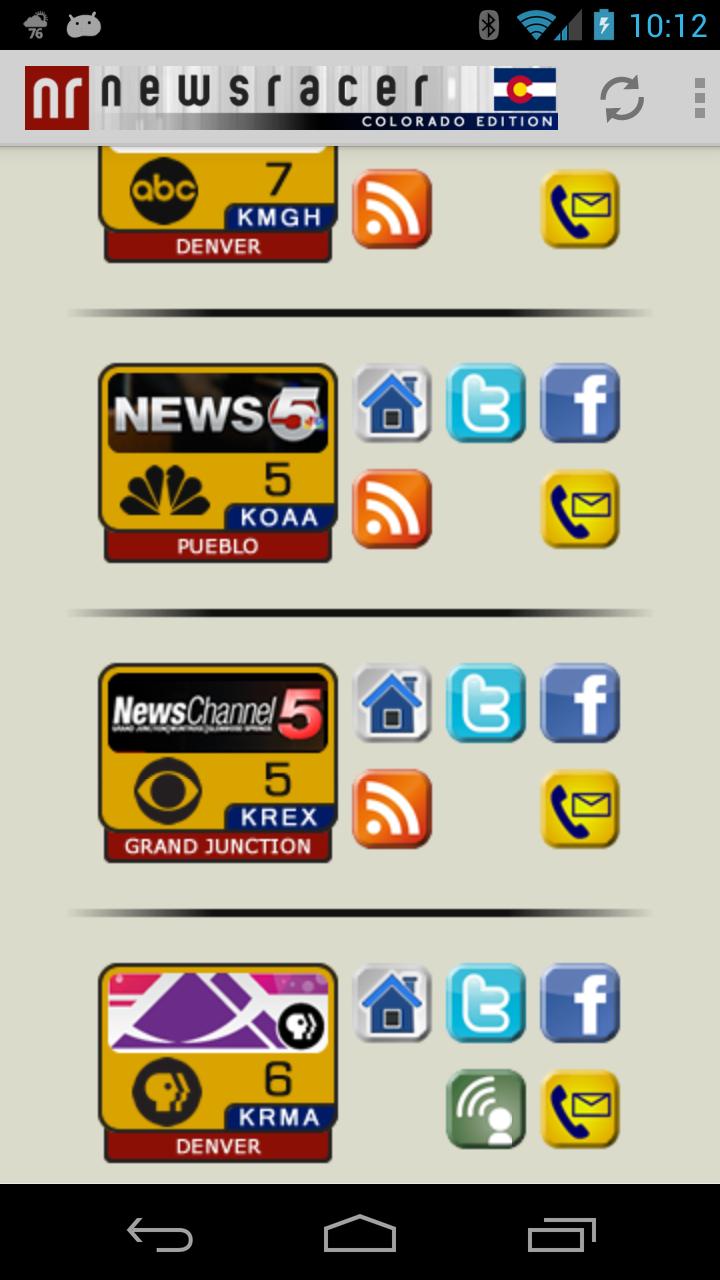Open the KMGH RSS feed
The width and height of the screenshot is (720, 1280).
tap(391, 209)
